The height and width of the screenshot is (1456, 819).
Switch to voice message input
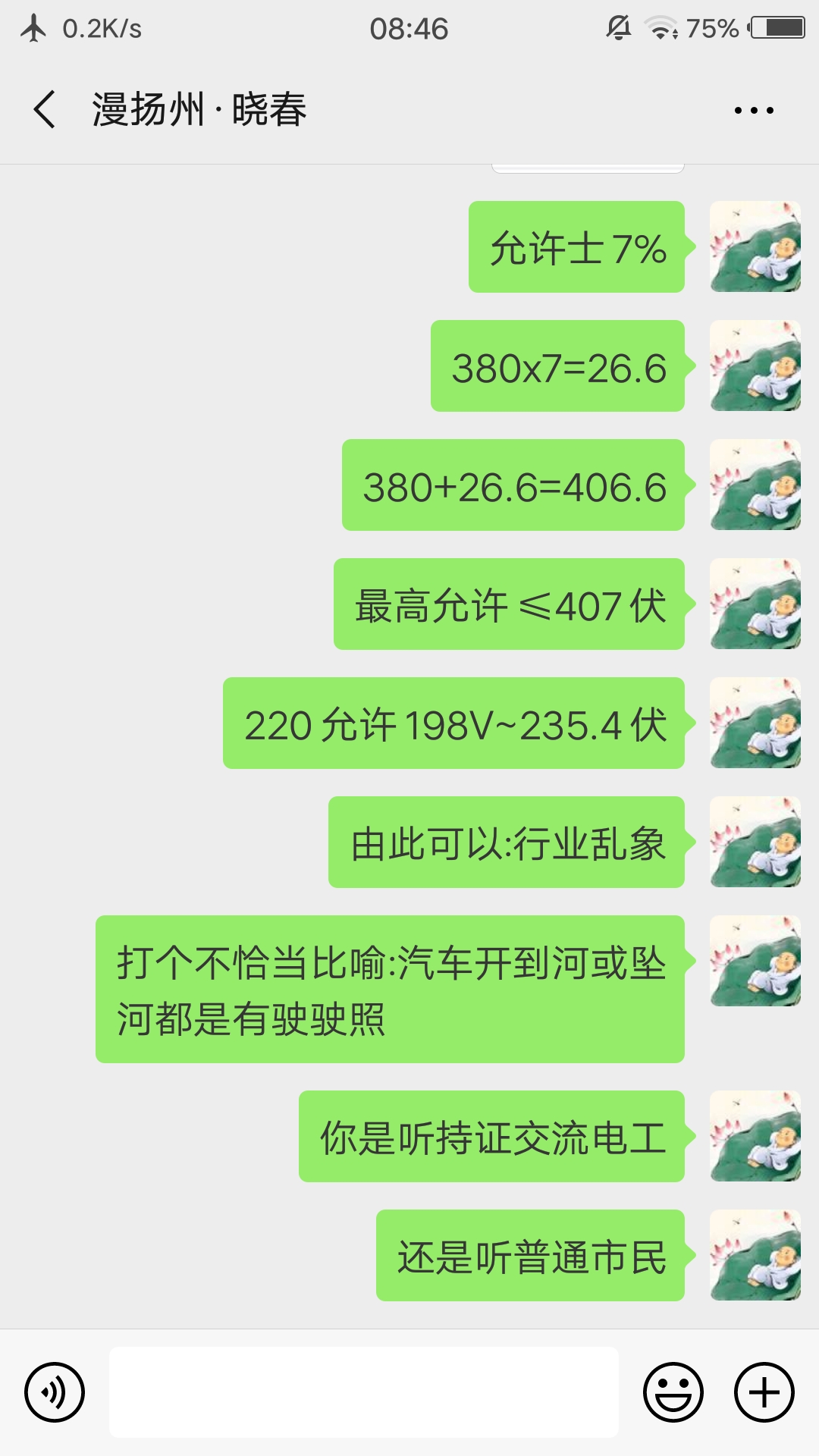(x=55, y=1392)
